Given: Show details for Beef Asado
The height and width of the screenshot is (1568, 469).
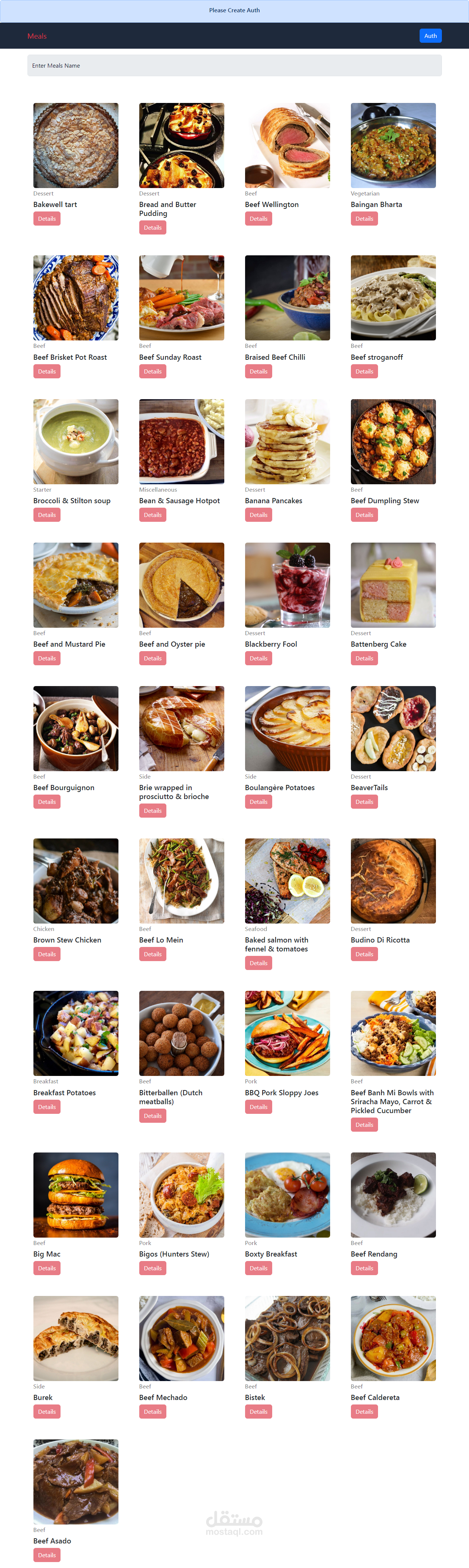Looking at the screenshot, I should [47, 1555].
